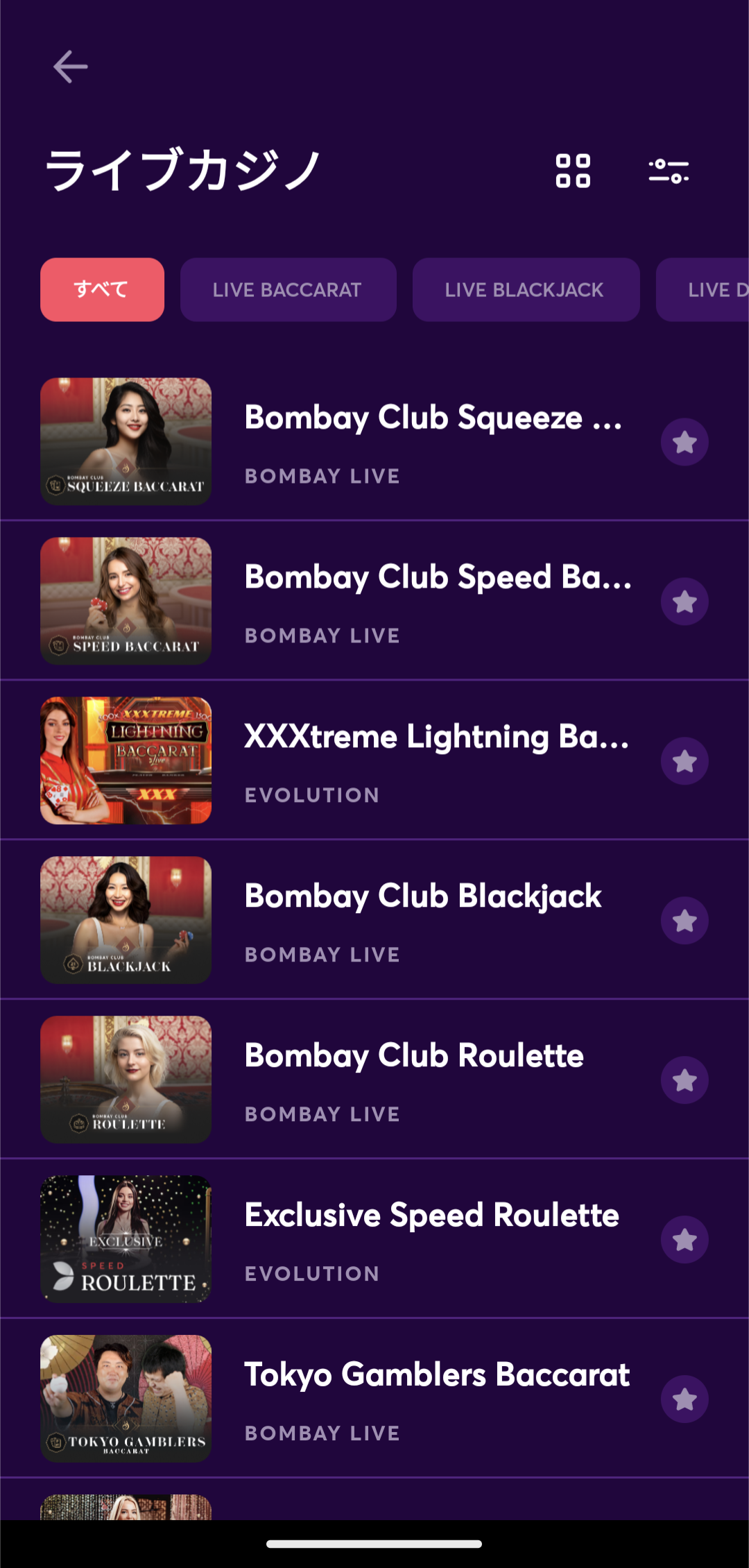The width and height of the screenshot is (749, 1568).
Task: Select the すべて category chip
Action: pos(102,289)
